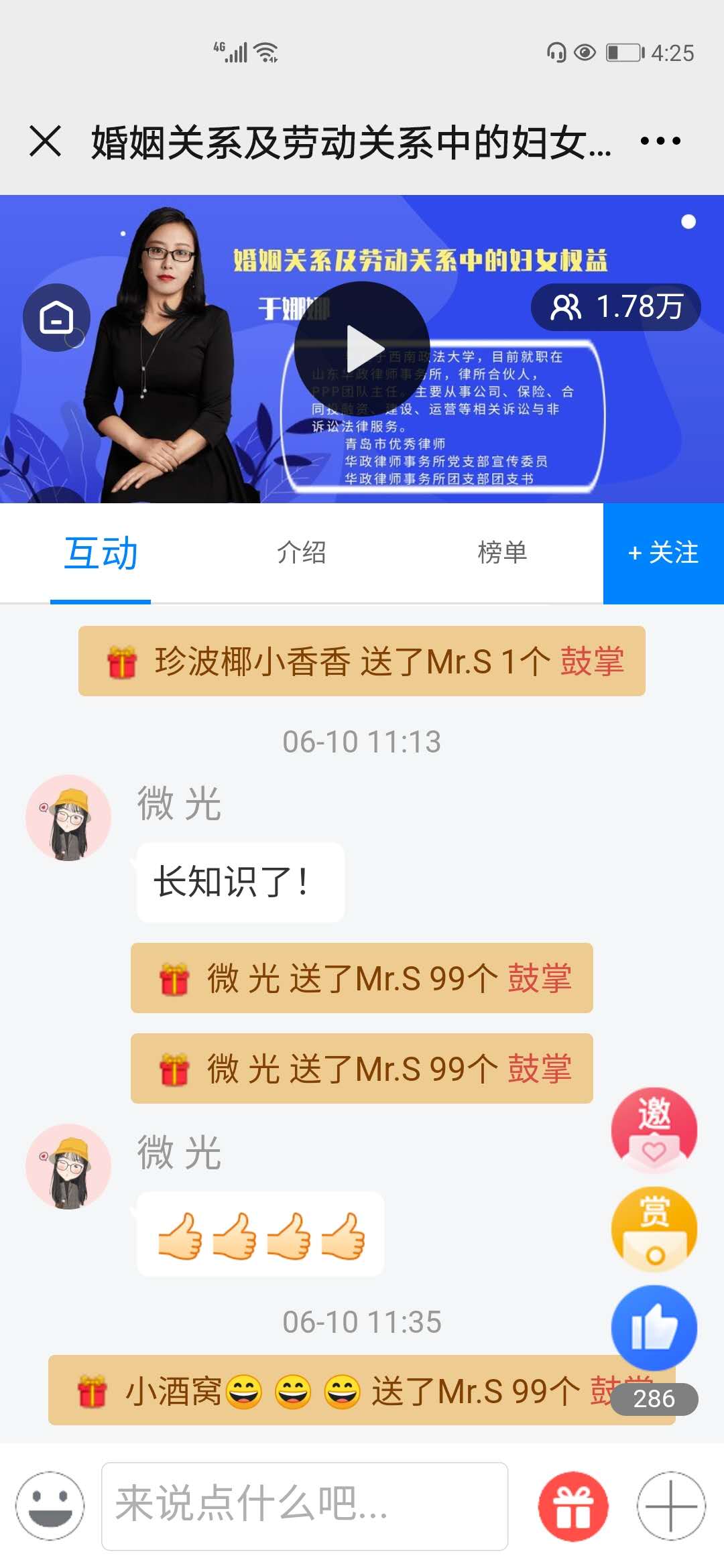Viewport: 724px width, 1568px height.
Task: Open the plus menu for more options
Action: coord(671,1506)
